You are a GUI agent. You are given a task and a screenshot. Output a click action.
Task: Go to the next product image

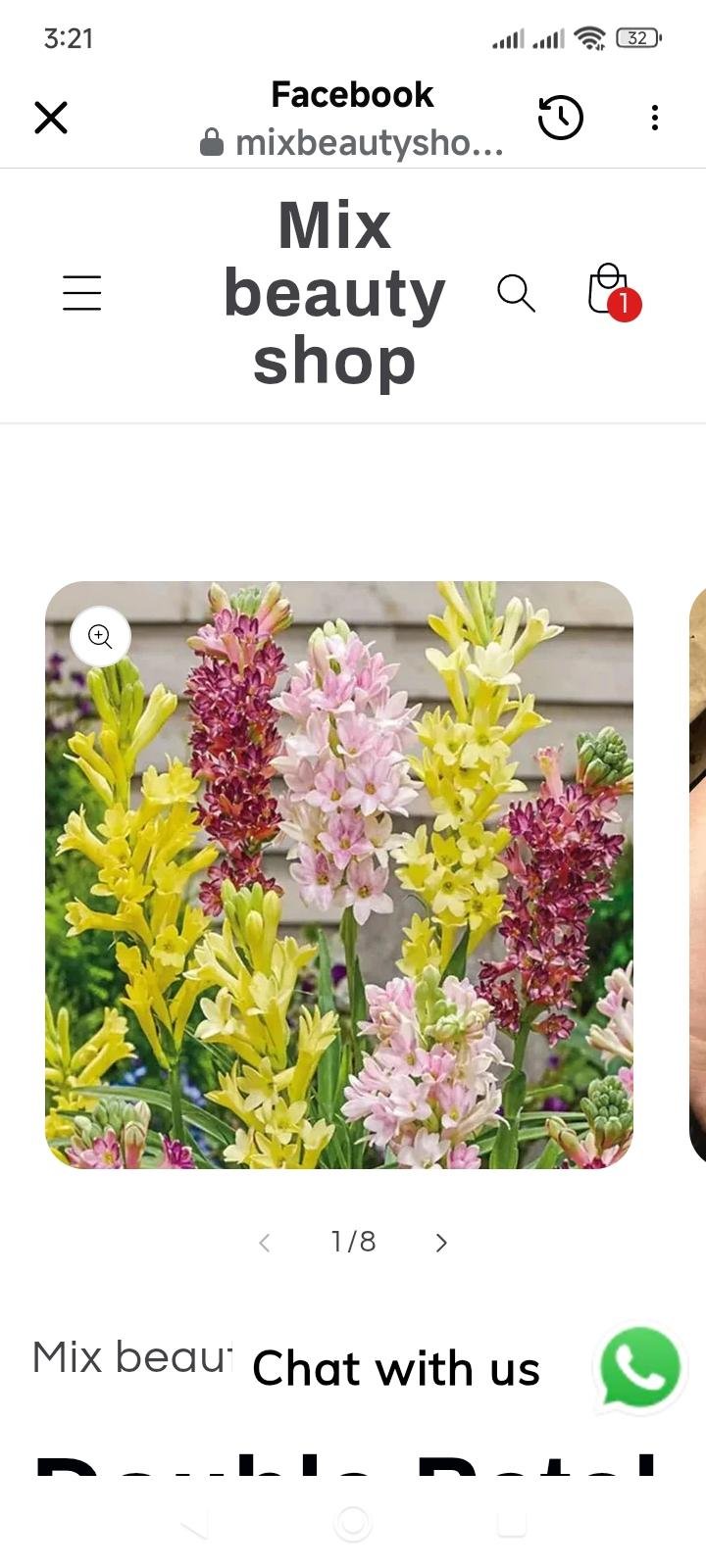(x=441, y=1243)
